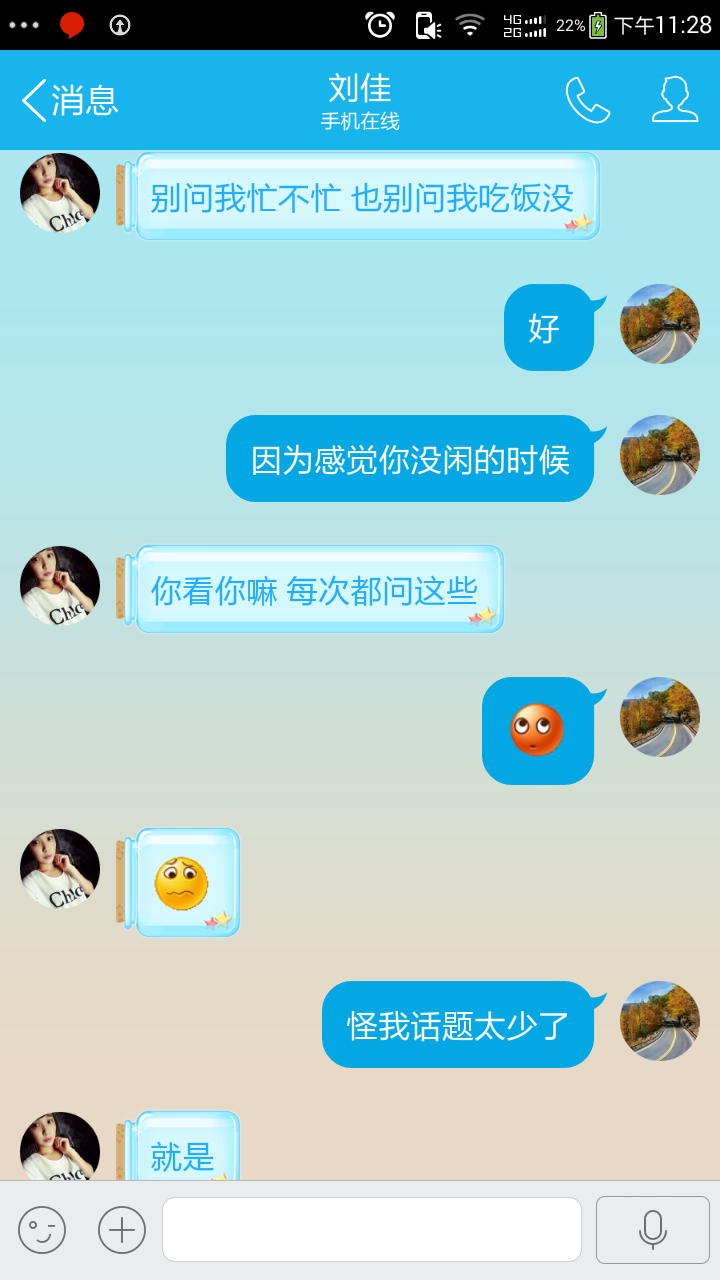
Task: Open 刘佳's avatar beside 别问我忙不忙 message
Action: point(60,193)
